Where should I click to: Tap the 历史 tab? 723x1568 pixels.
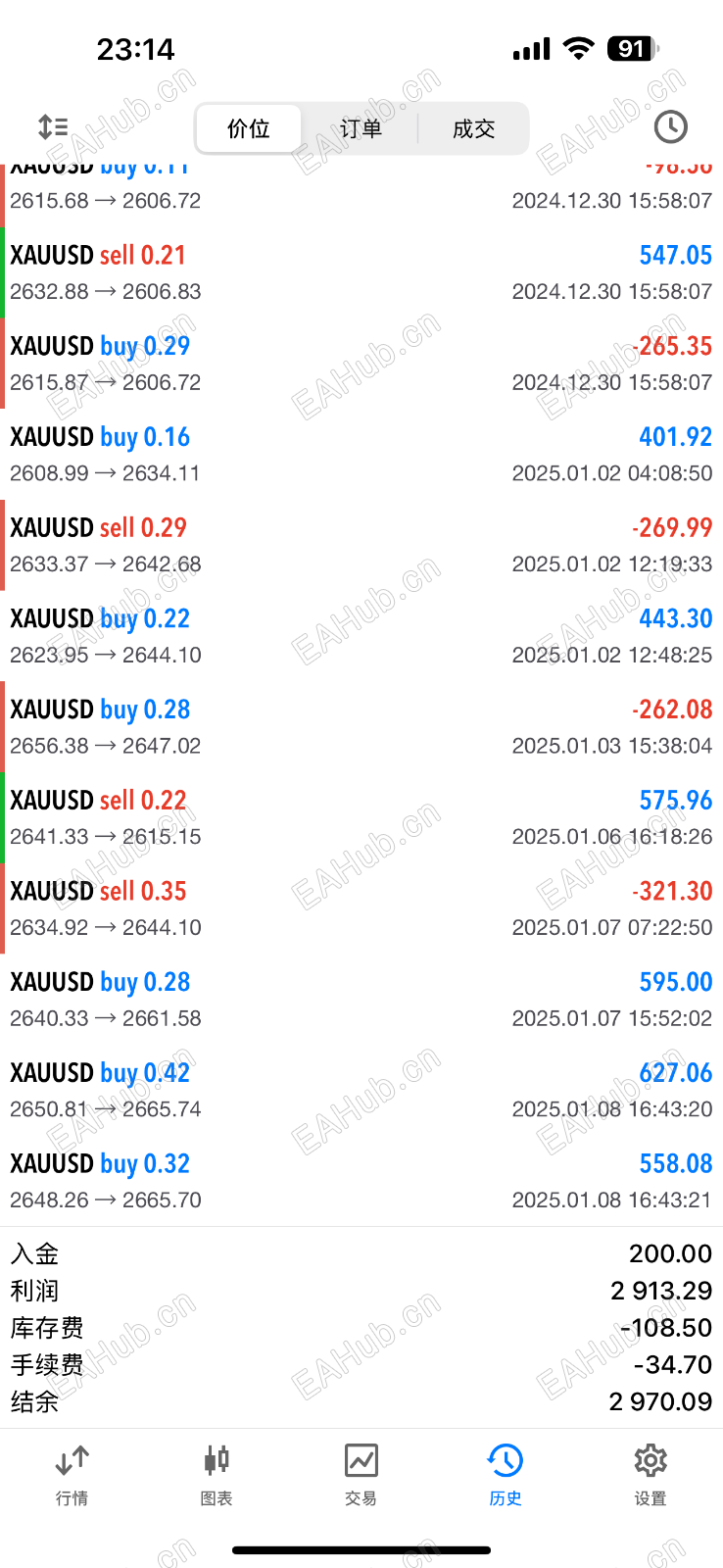pyautogui.click(x=506, y=1474)
